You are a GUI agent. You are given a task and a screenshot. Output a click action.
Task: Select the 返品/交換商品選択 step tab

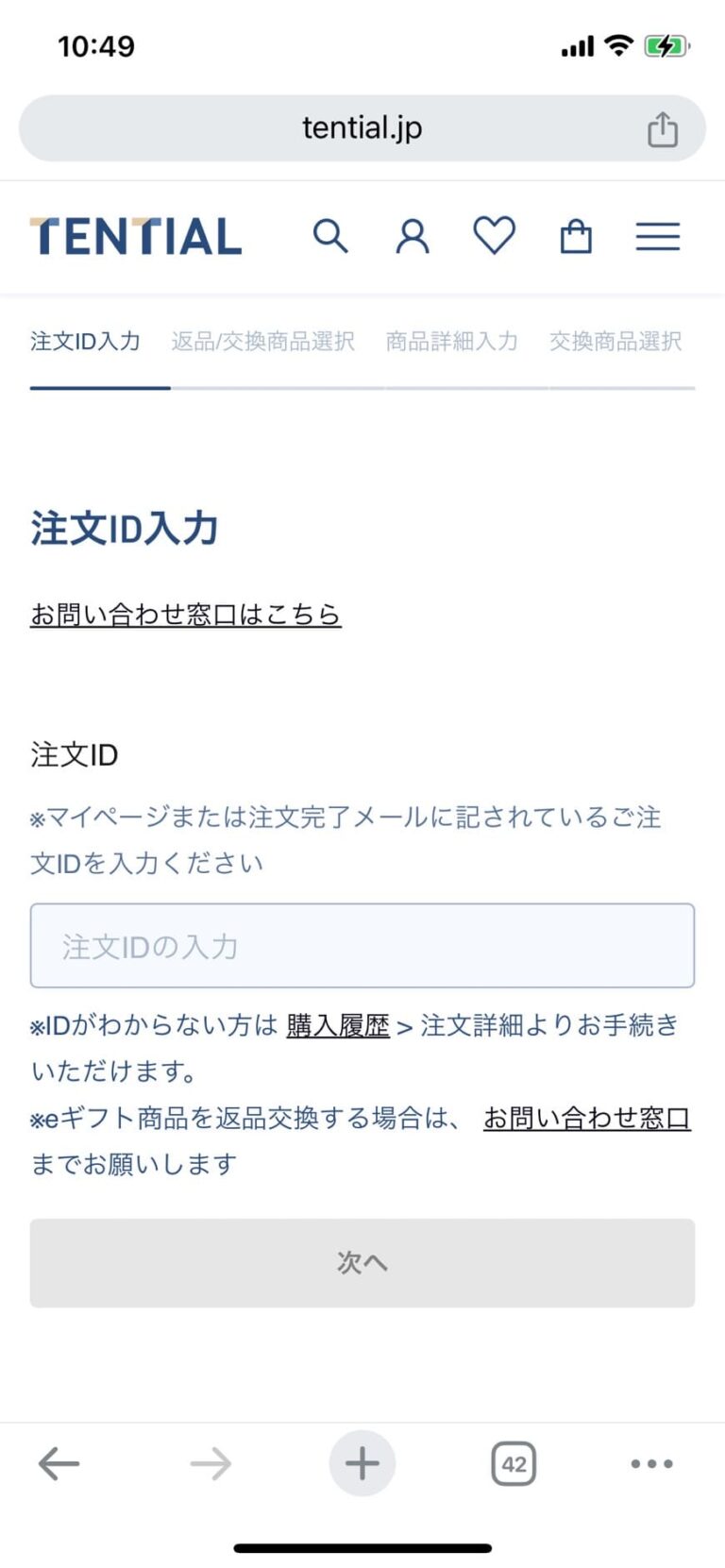(x=261, y=342)
